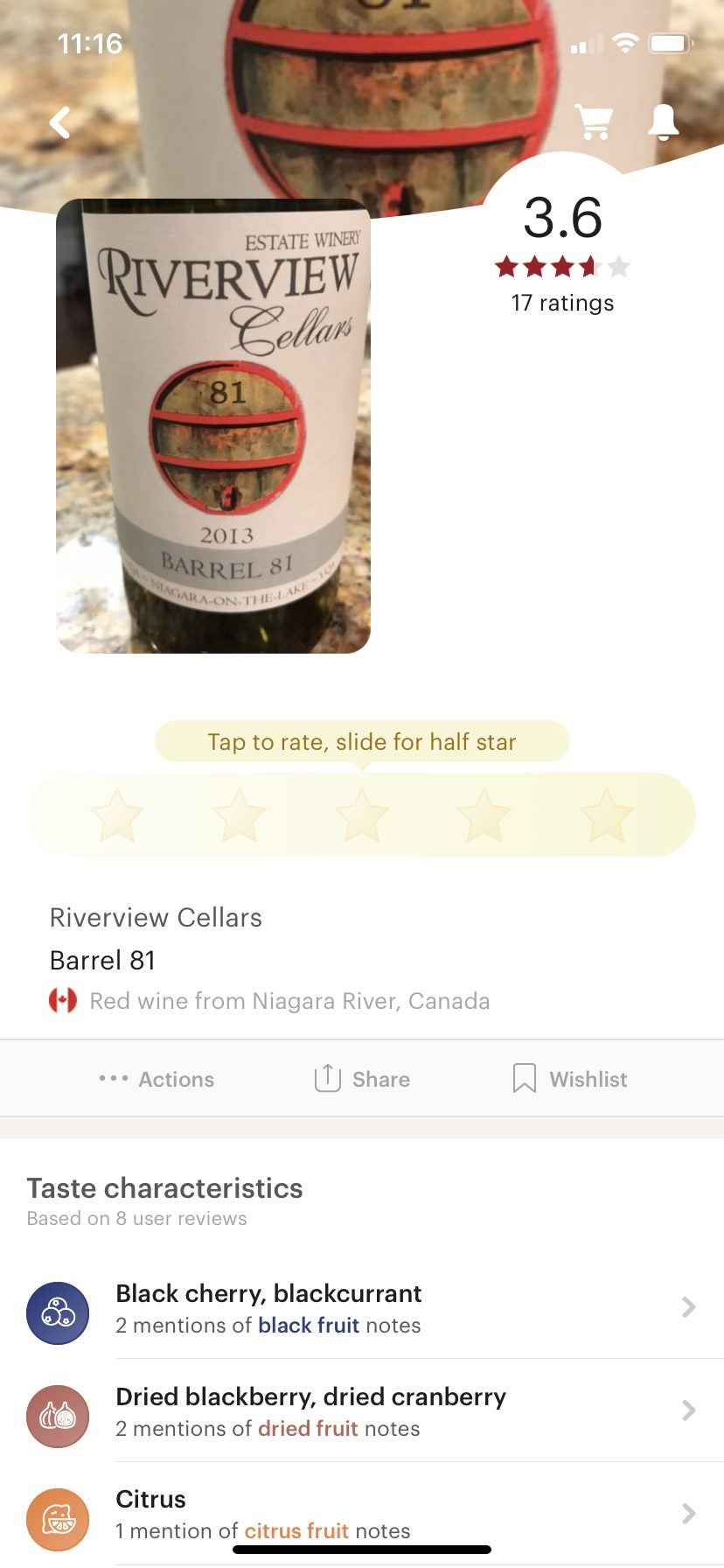Slide rating bar to three and a half stars

click(423, 814)
